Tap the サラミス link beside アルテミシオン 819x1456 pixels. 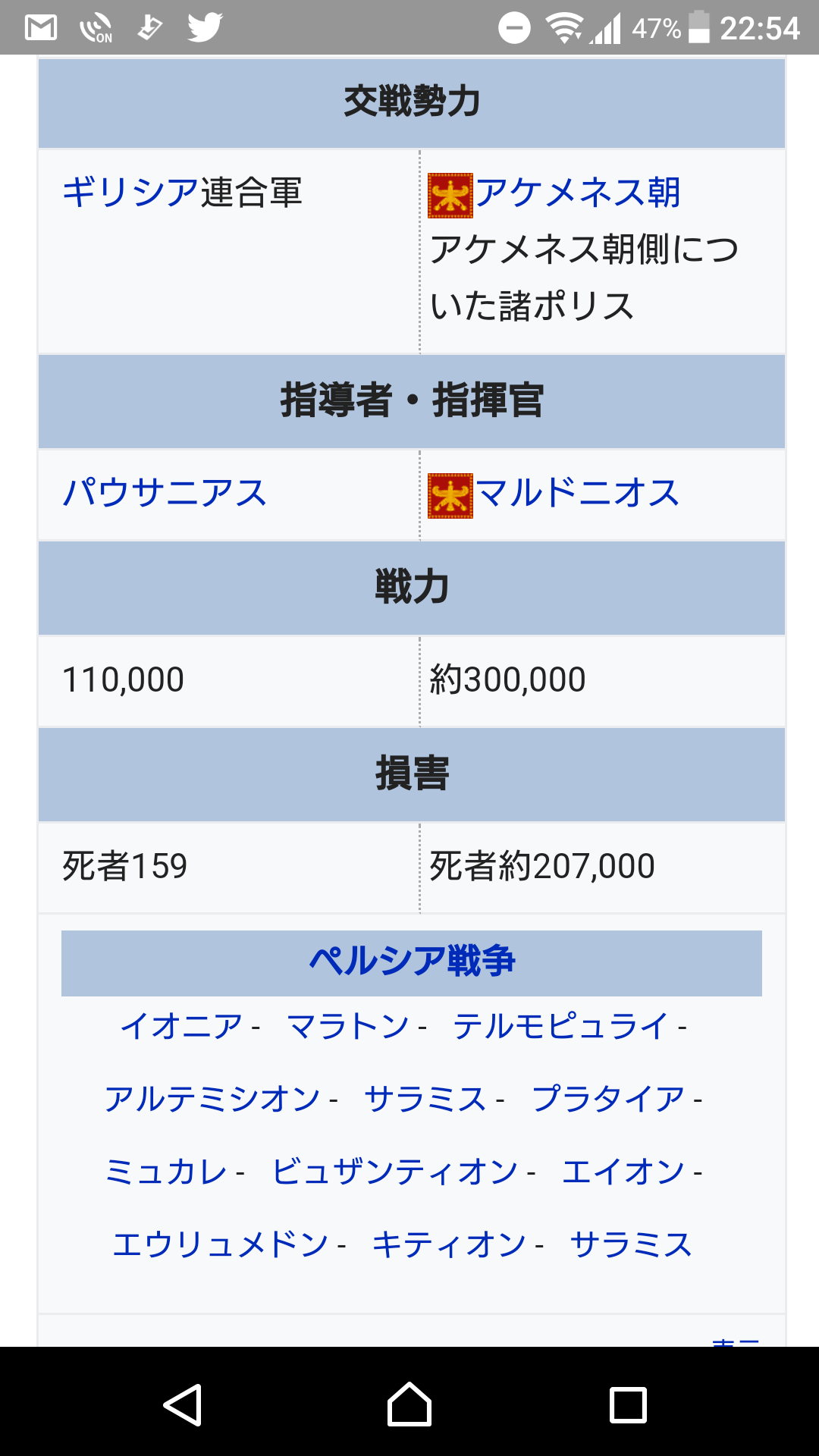coord(425,1099)
